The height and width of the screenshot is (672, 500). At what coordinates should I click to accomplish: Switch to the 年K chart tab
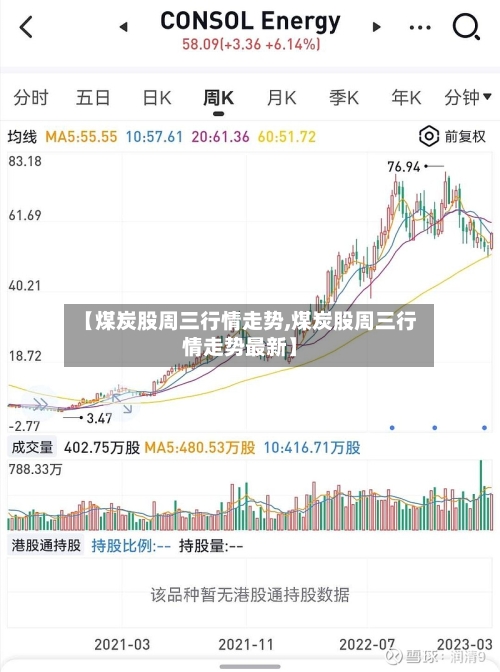pyautogui.click(x=406, y=98)
